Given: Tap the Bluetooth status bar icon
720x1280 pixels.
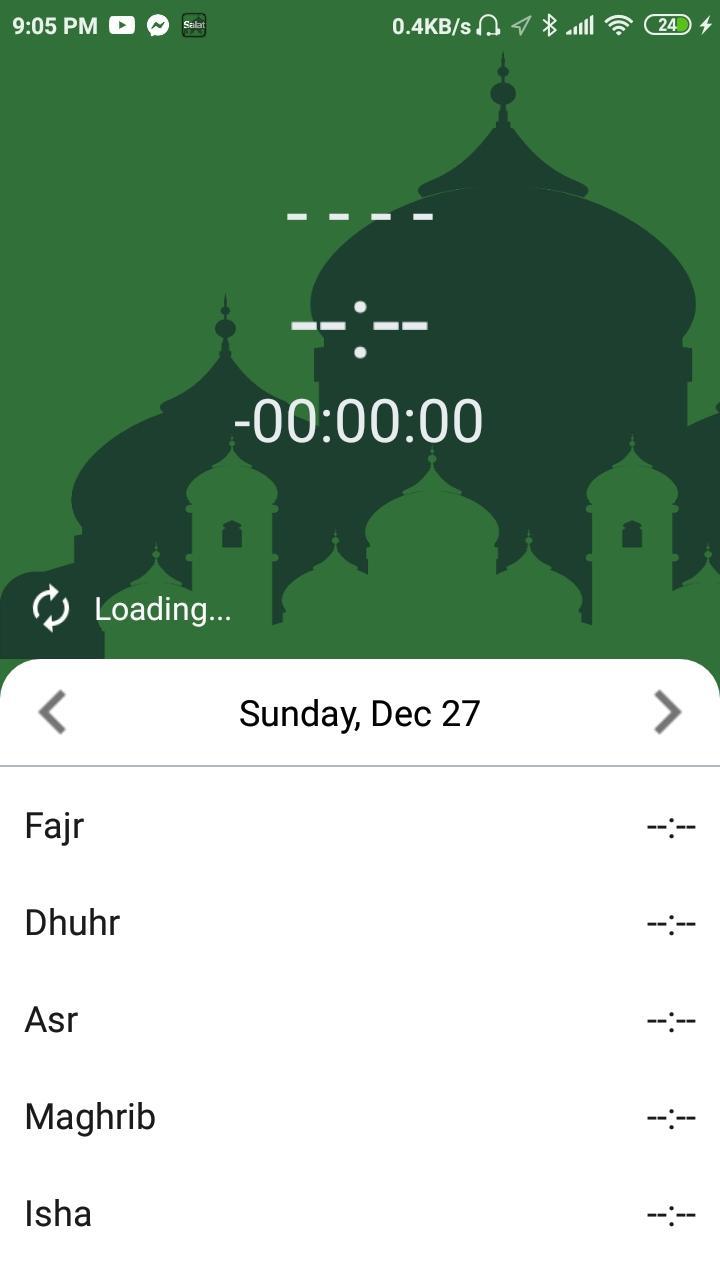Looking at the screenshot, I should pos(551,25).
